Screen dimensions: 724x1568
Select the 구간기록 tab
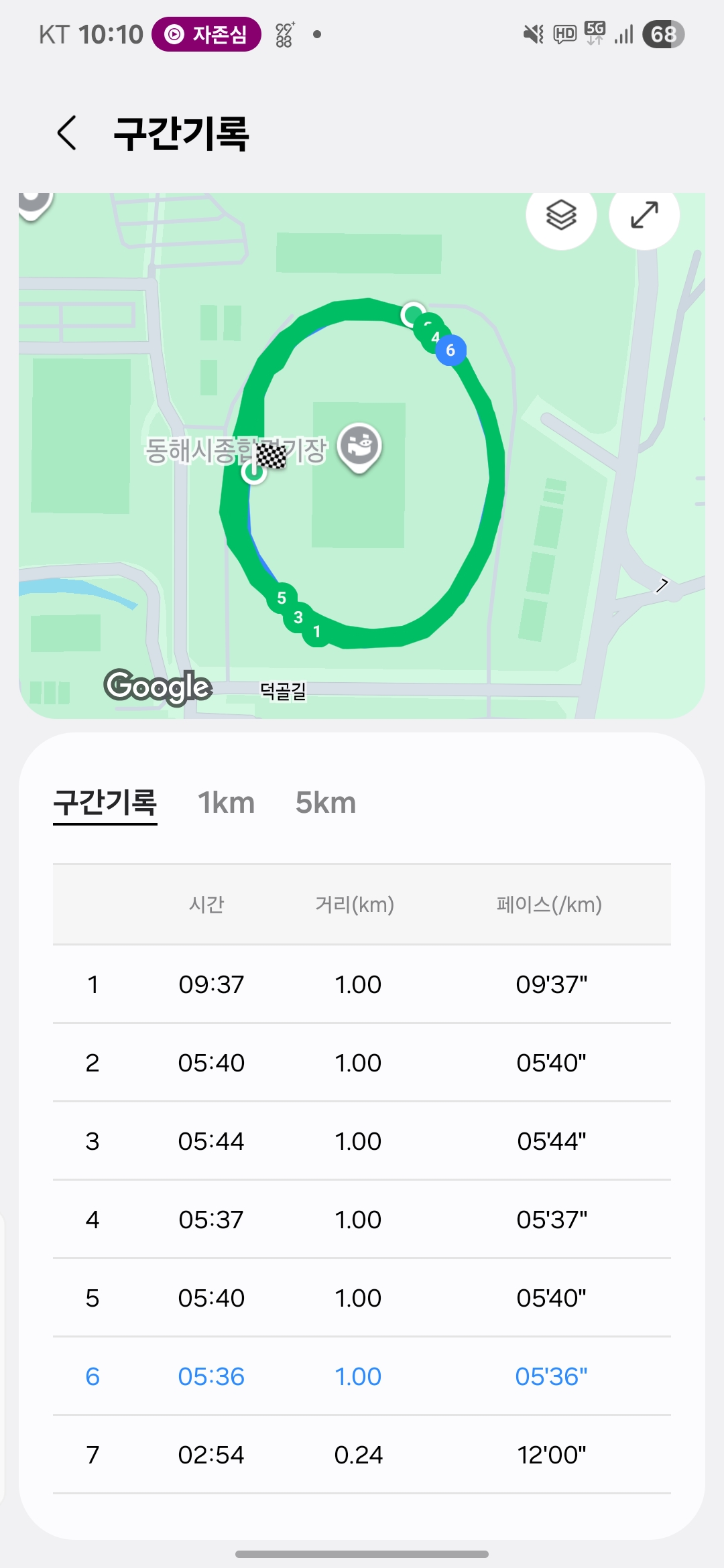point(105,803)
